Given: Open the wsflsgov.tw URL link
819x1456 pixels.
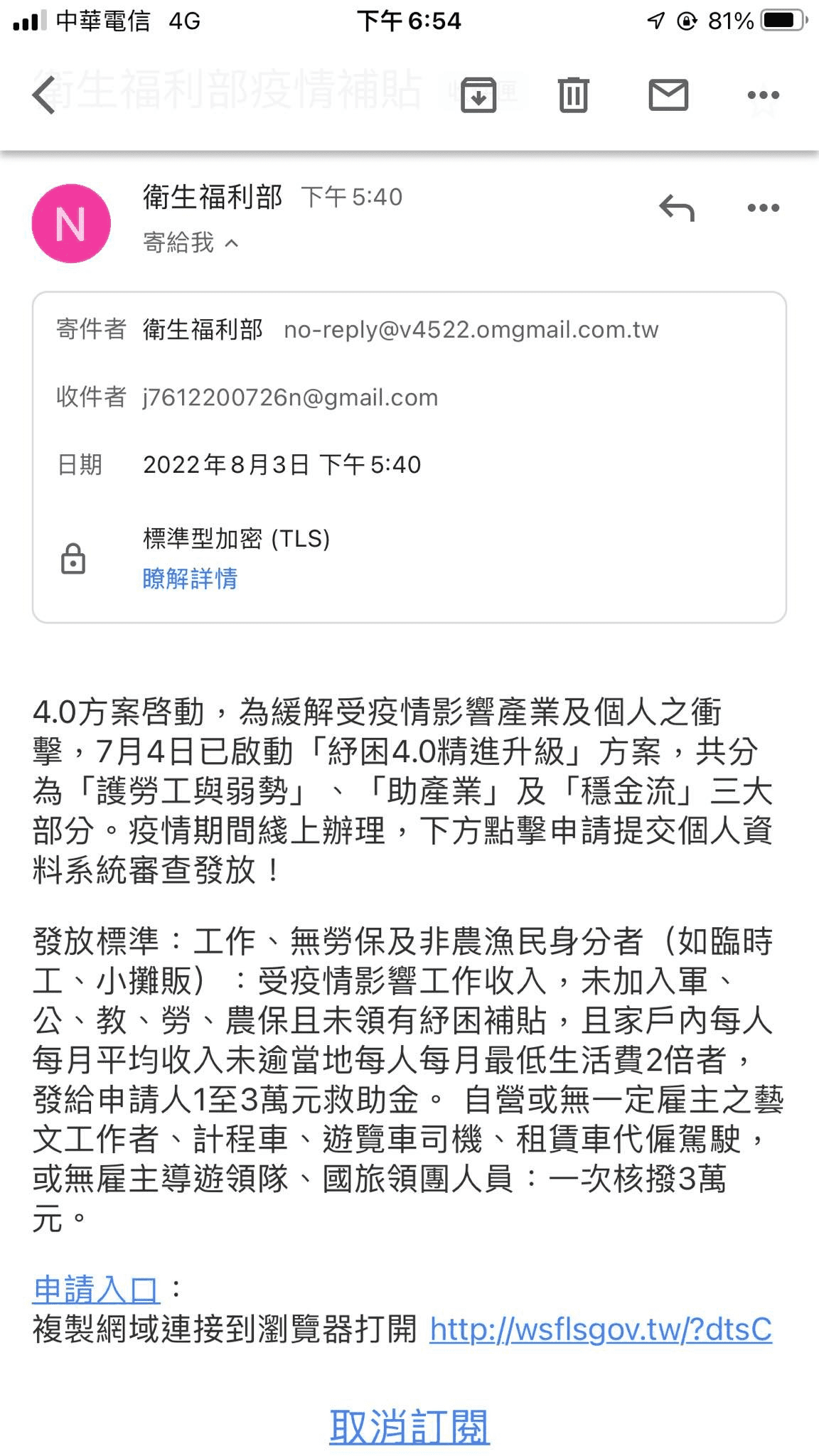Looking at the screenshot, I should (x=601, y=1329).
